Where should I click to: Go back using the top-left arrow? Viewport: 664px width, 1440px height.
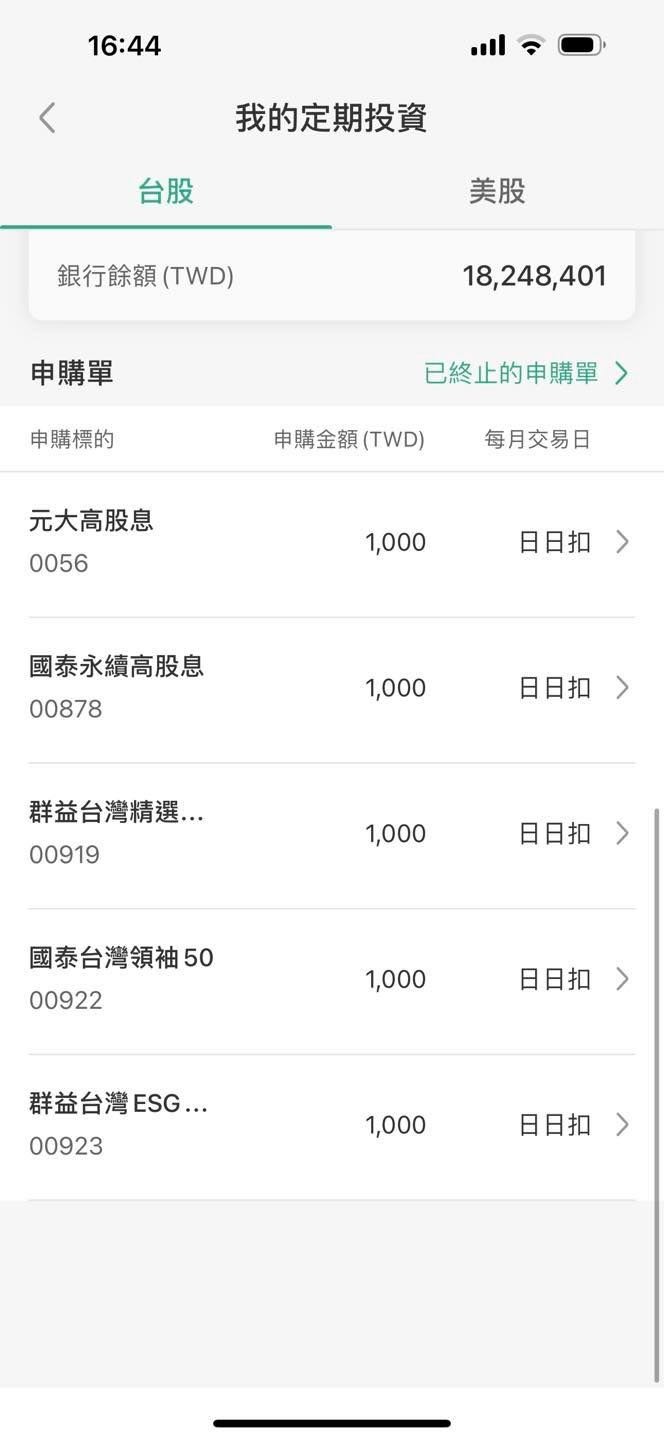point(47,118)
